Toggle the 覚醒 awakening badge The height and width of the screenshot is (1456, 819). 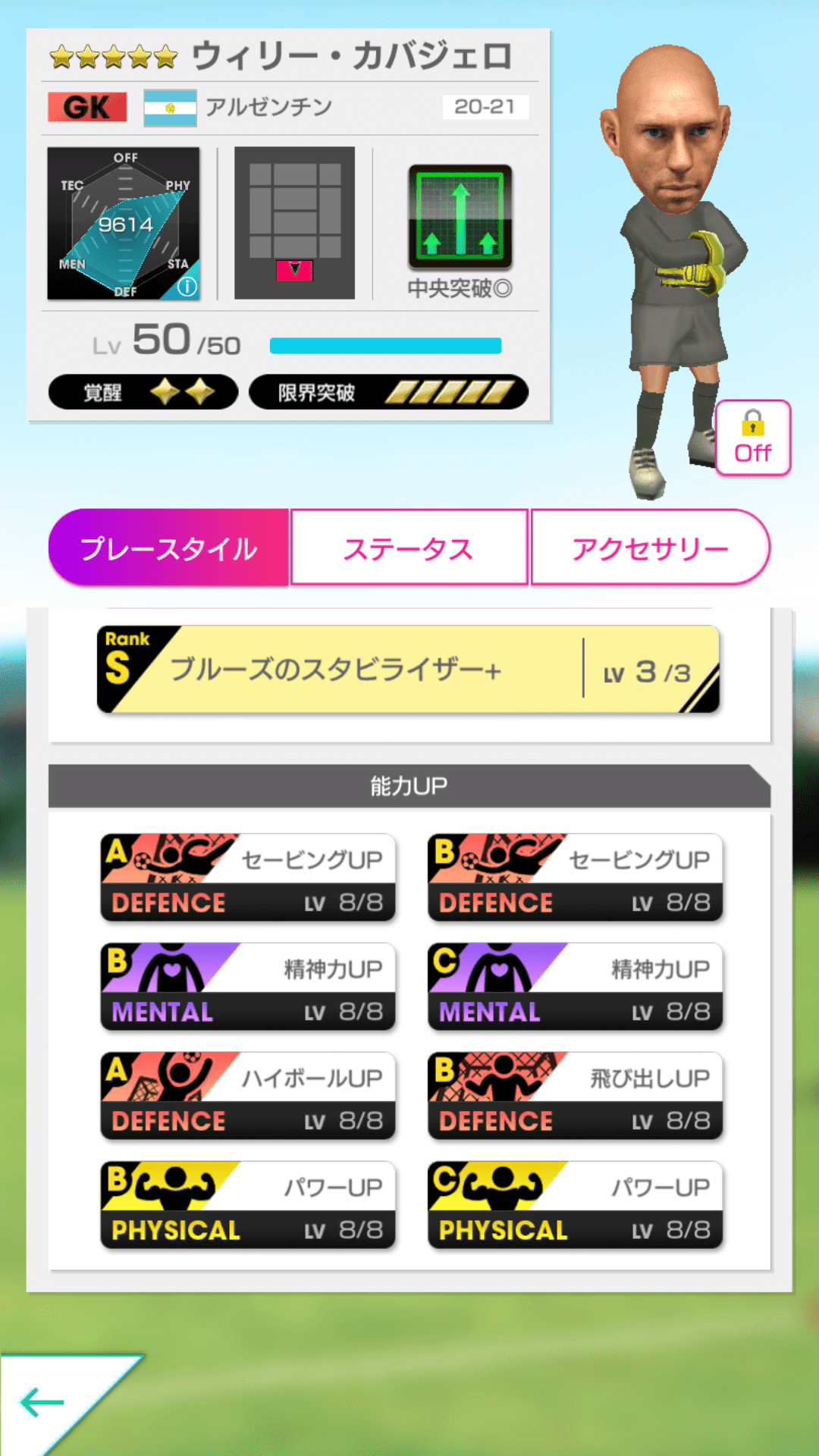pyautogui.click(x=143, y=392)
